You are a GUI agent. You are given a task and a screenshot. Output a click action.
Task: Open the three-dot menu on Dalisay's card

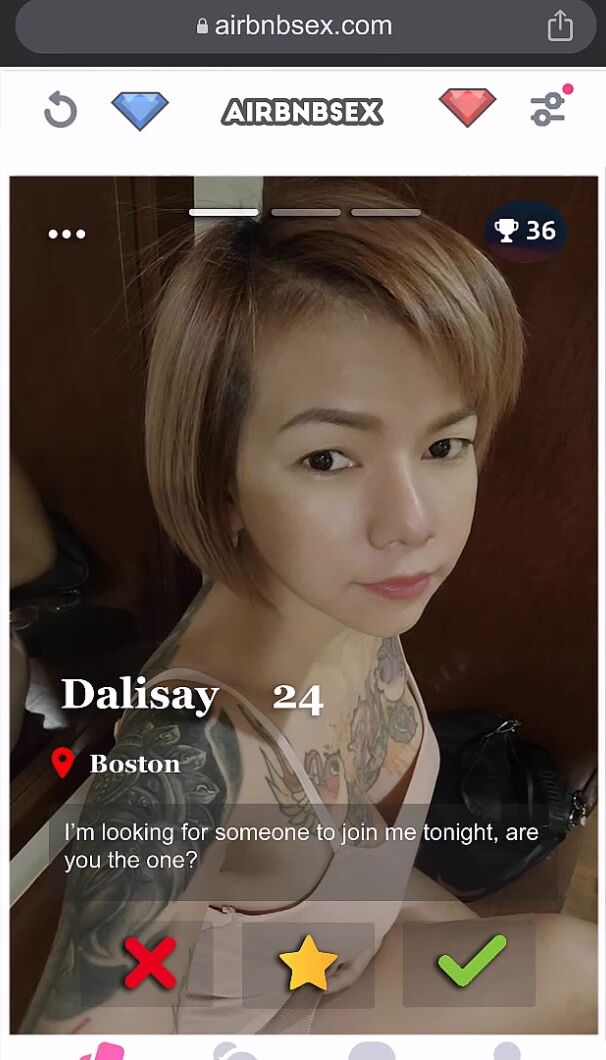coord(67,234)
